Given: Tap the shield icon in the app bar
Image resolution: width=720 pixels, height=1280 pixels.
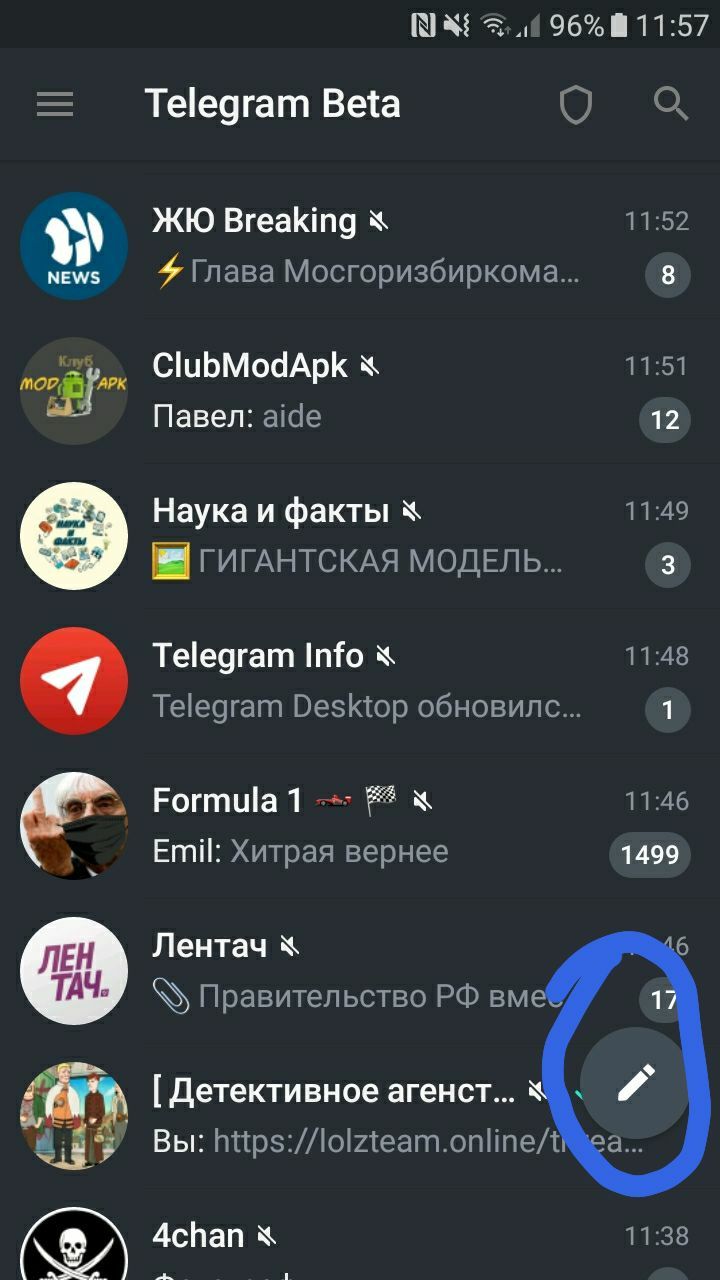Looking at the screenshot, I should click(x=575, y=104).
